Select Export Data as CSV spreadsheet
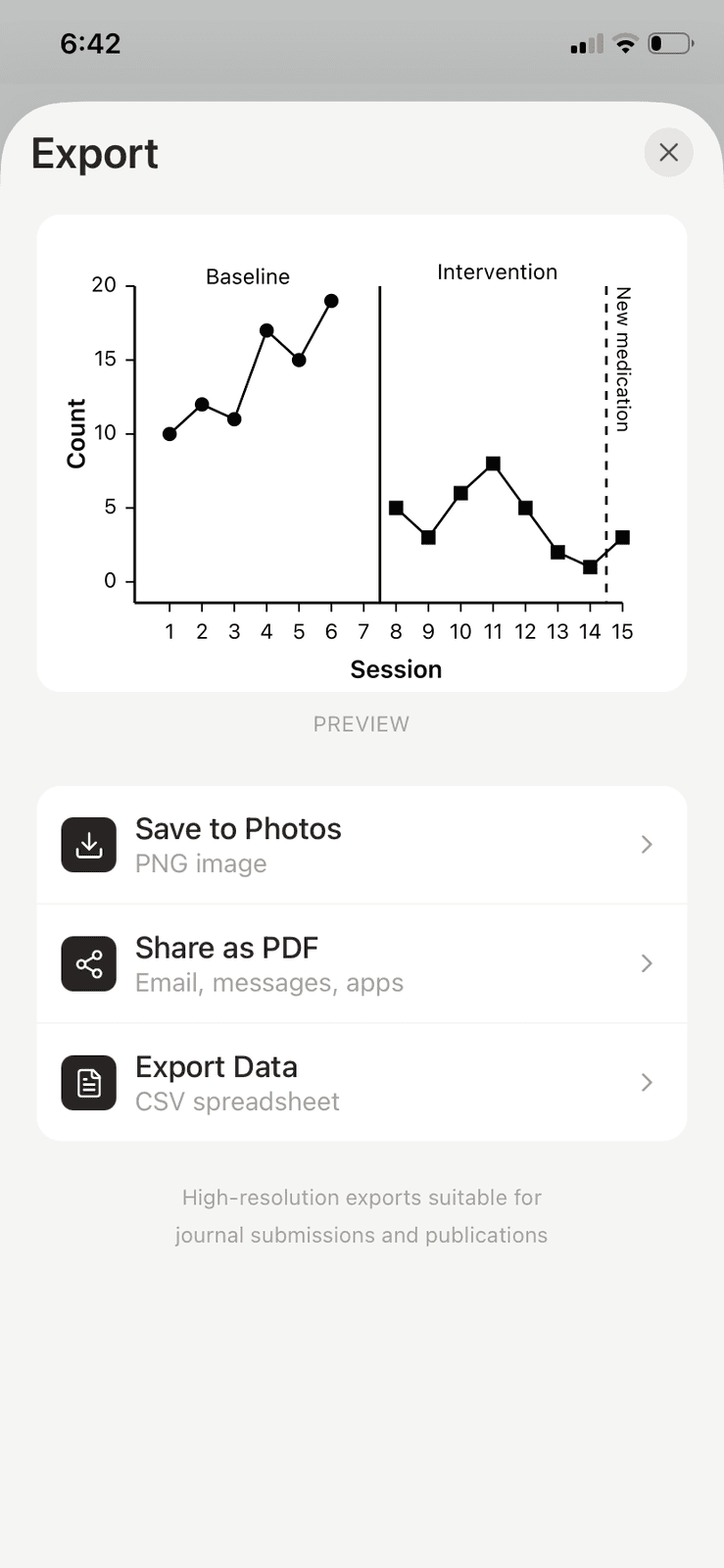This screenshot has width=724, height=1568. (x=361, y=1083)
